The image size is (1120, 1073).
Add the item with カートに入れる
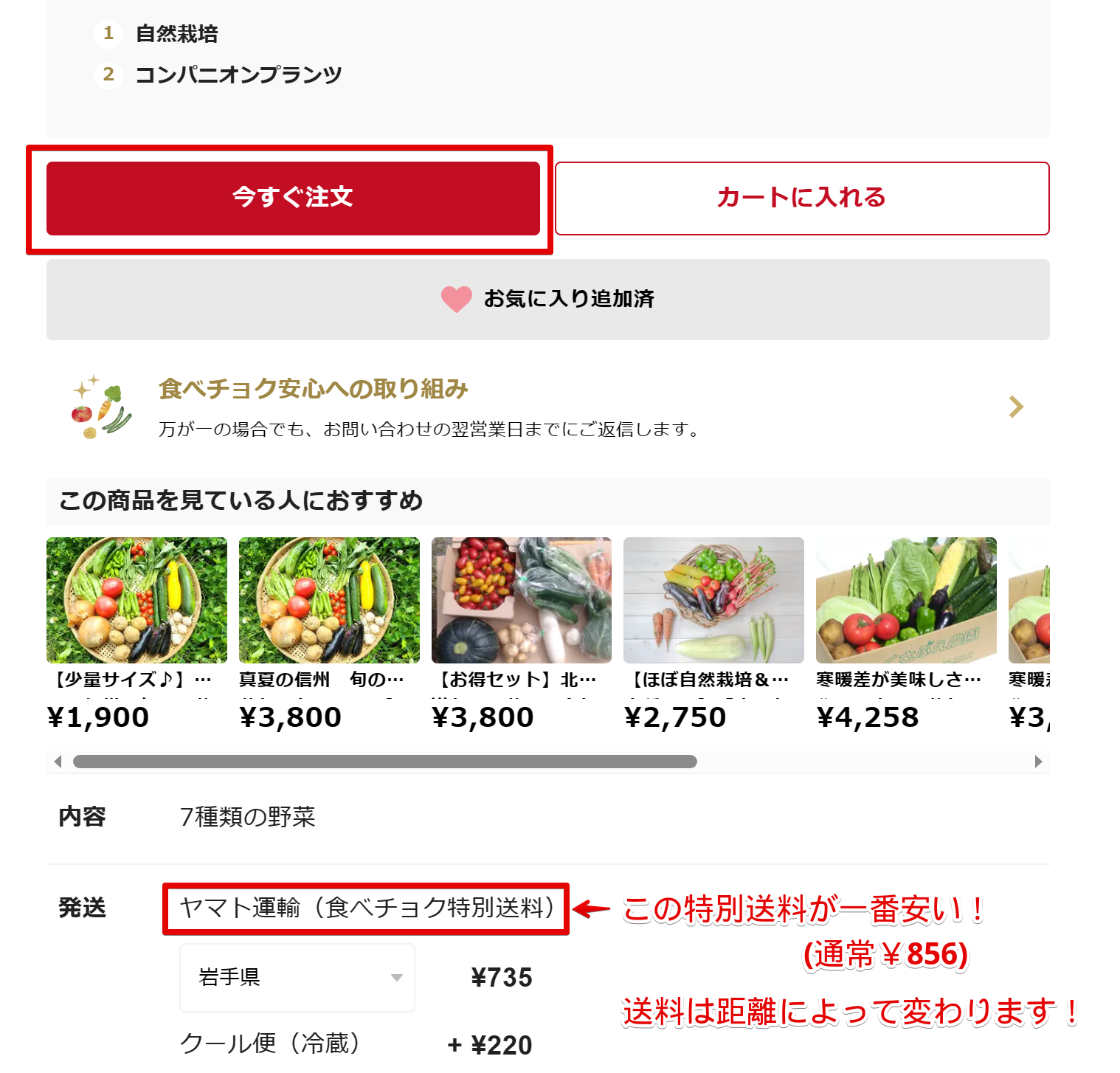801,198
